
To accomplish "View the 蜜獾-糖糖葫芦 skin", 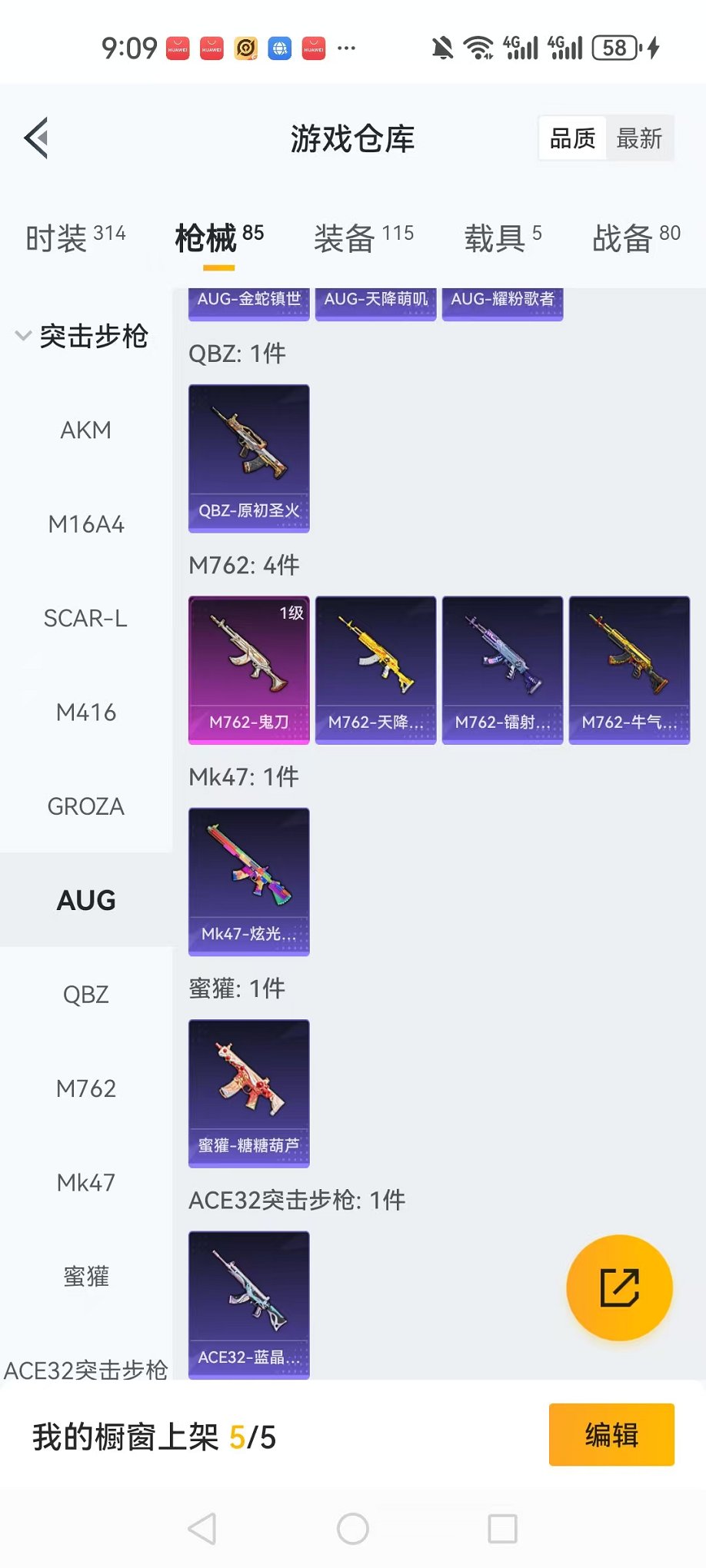I will 249,1093.
